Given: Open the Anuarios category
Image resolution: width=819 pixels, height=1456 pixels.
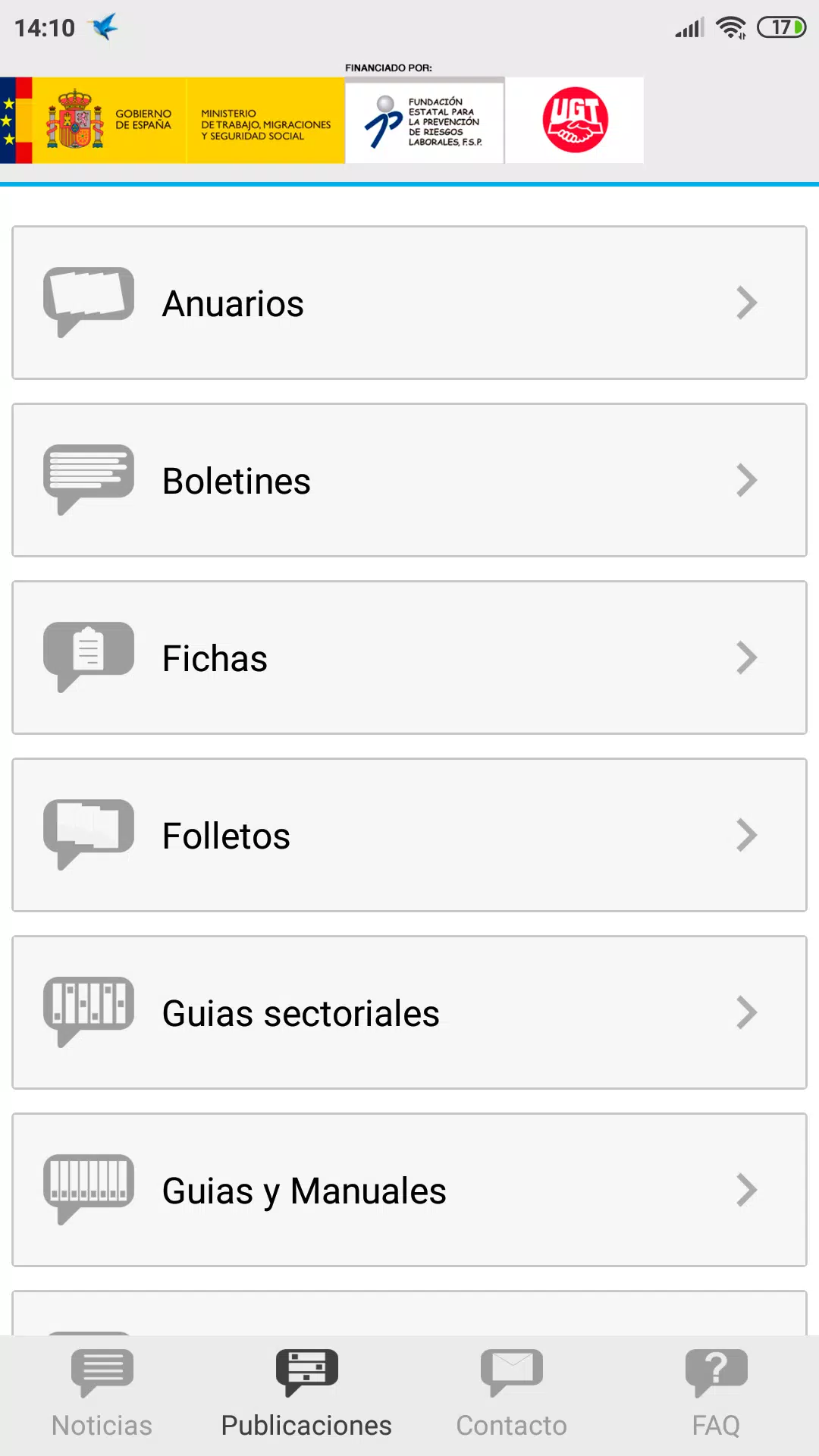Looking at the screenshot, I should pyautogui.click(x=409, y=303).
